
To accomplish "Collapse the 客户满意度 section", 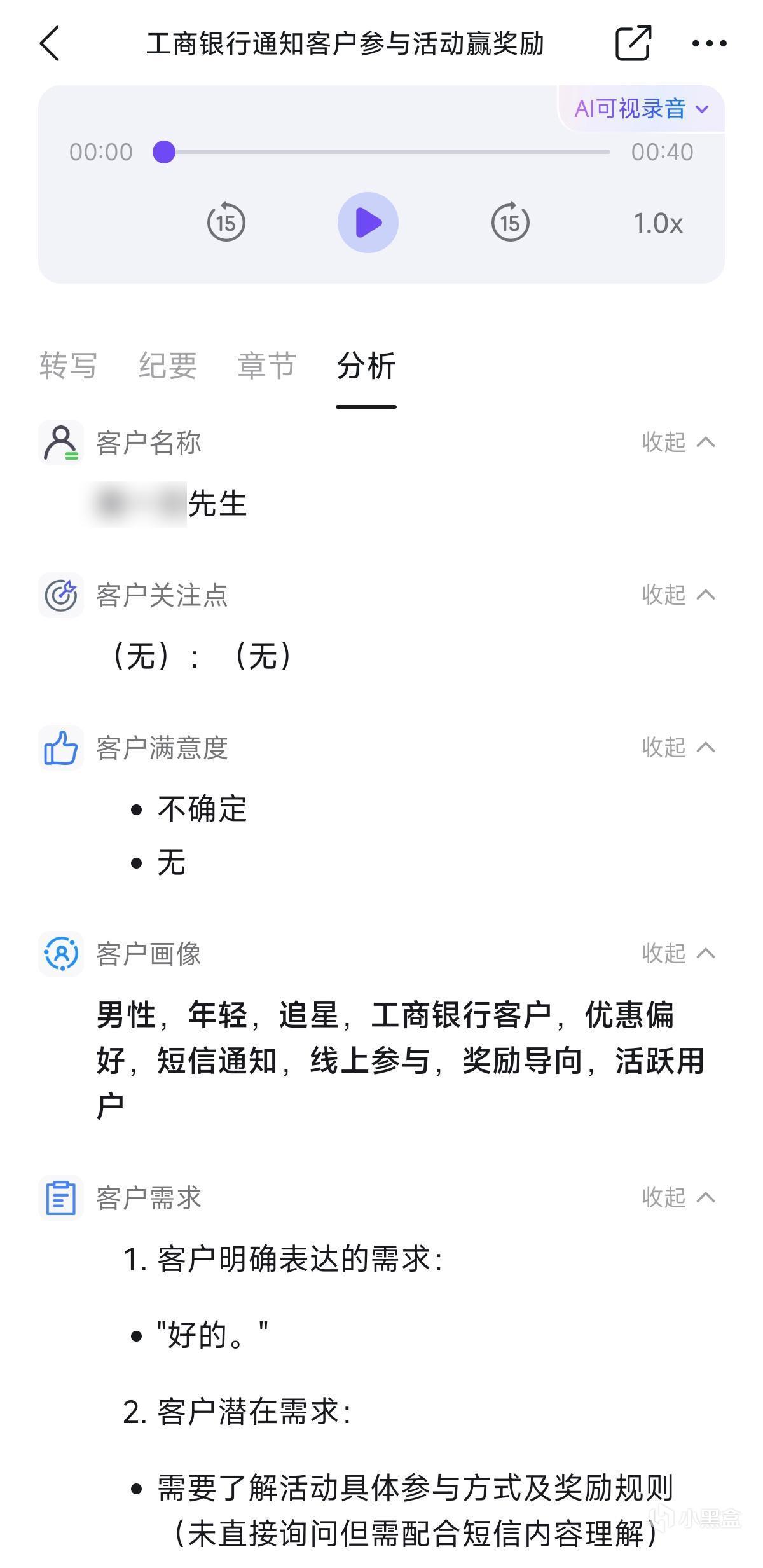I will coord(678,747).
